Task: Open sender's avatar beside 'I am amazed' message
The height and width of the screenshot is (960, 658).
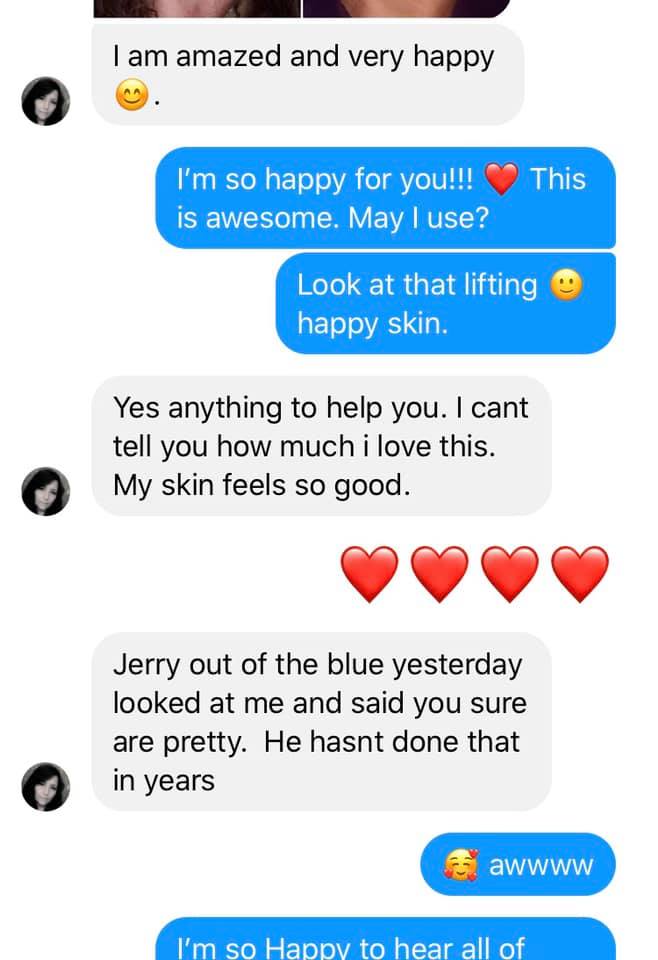Action: 46,101
